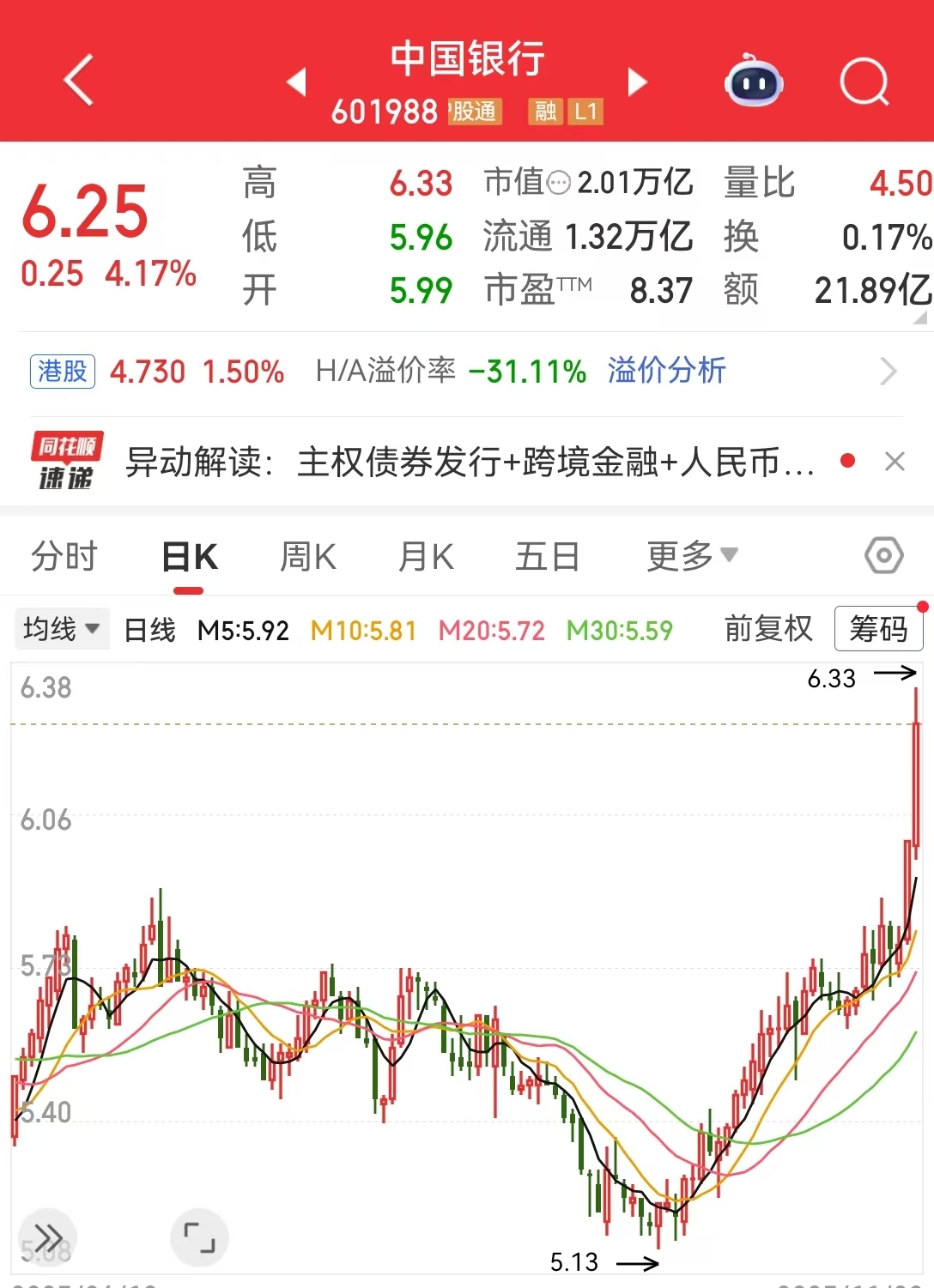Click the back arrow at top left
Image resolution: width=934 pixels, height=1288 pixels.
[x=76, y=82]
